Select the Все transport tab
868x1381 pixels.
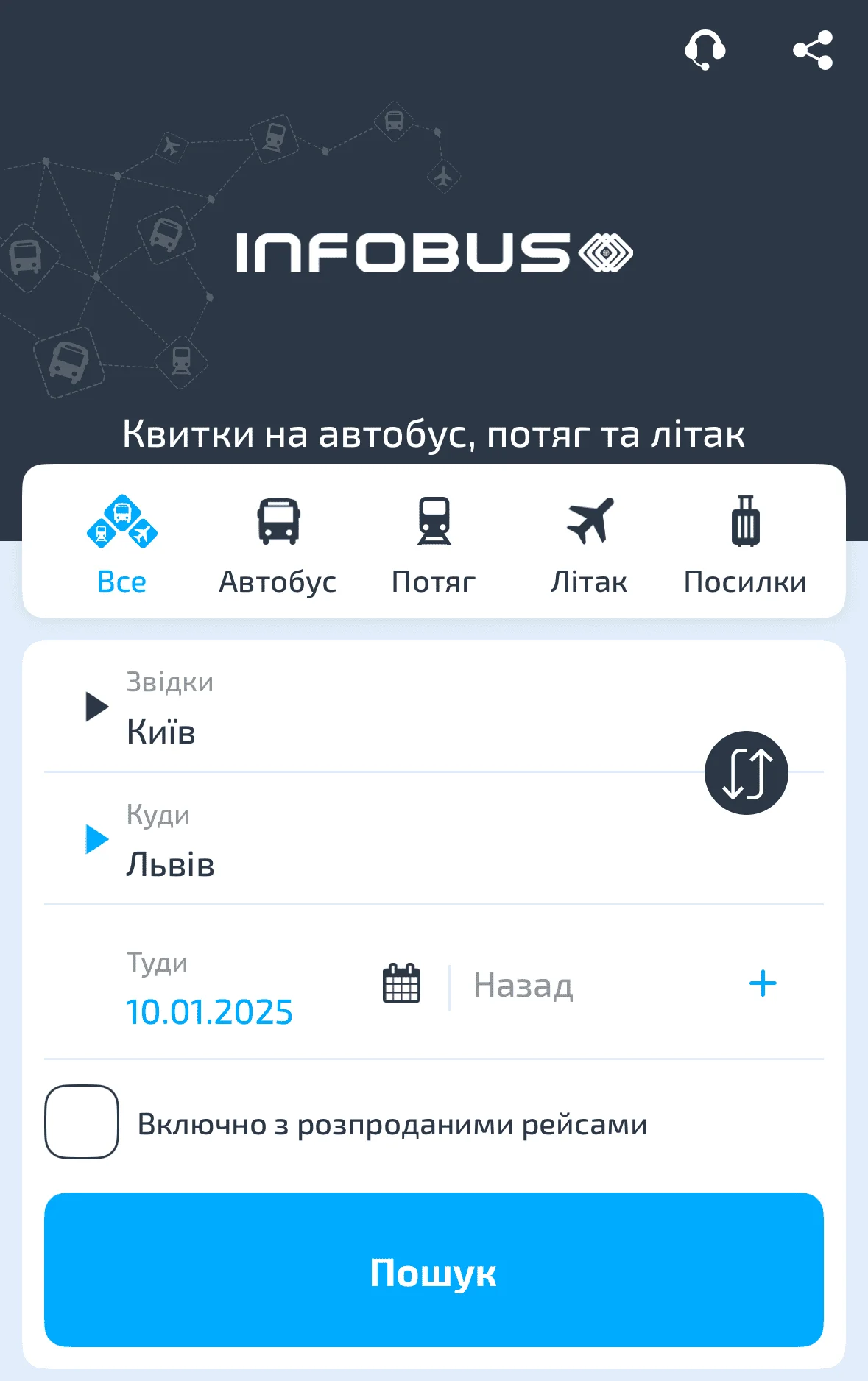121,544
